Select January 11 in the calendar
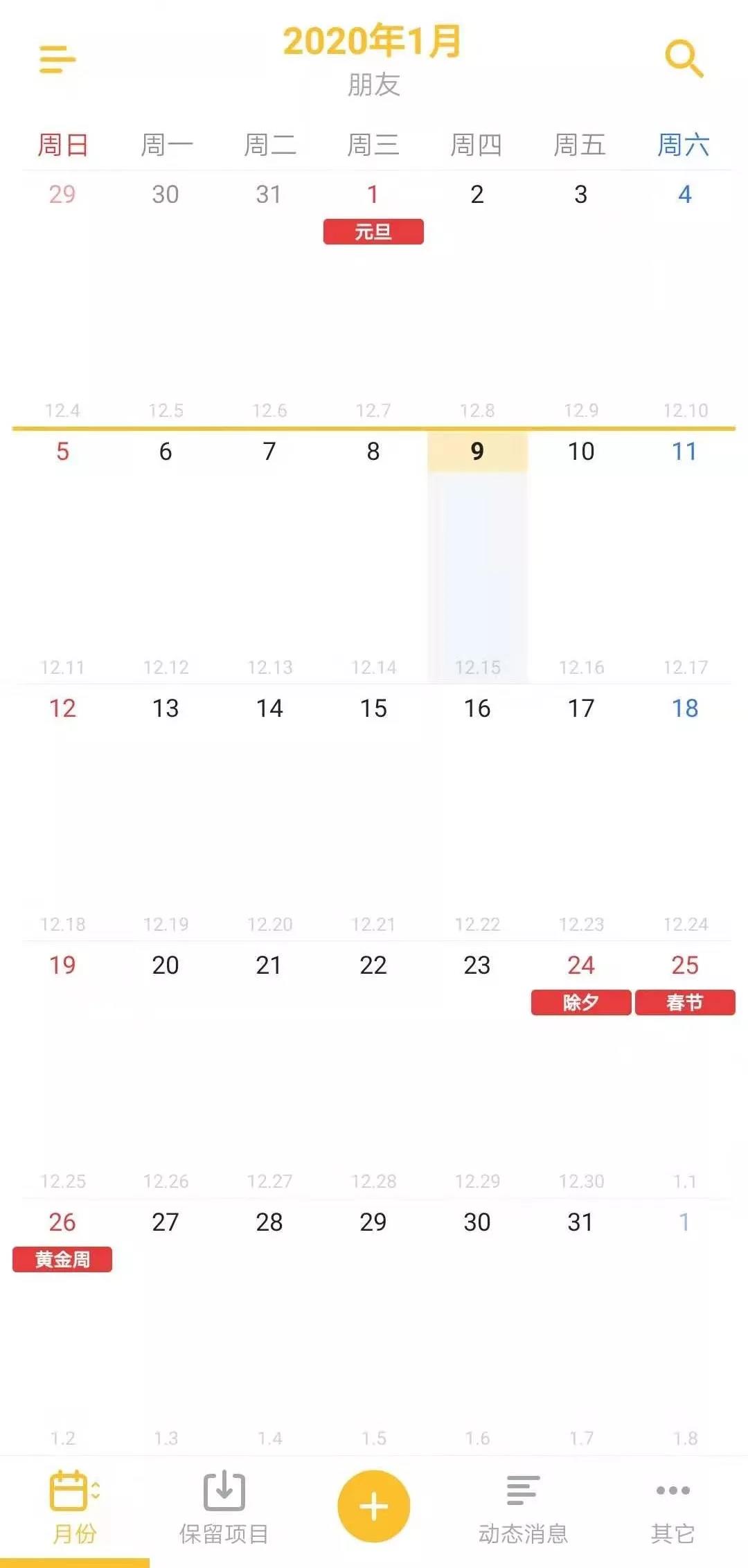This screenshot has width=748, height=1568. coord(684,452)
